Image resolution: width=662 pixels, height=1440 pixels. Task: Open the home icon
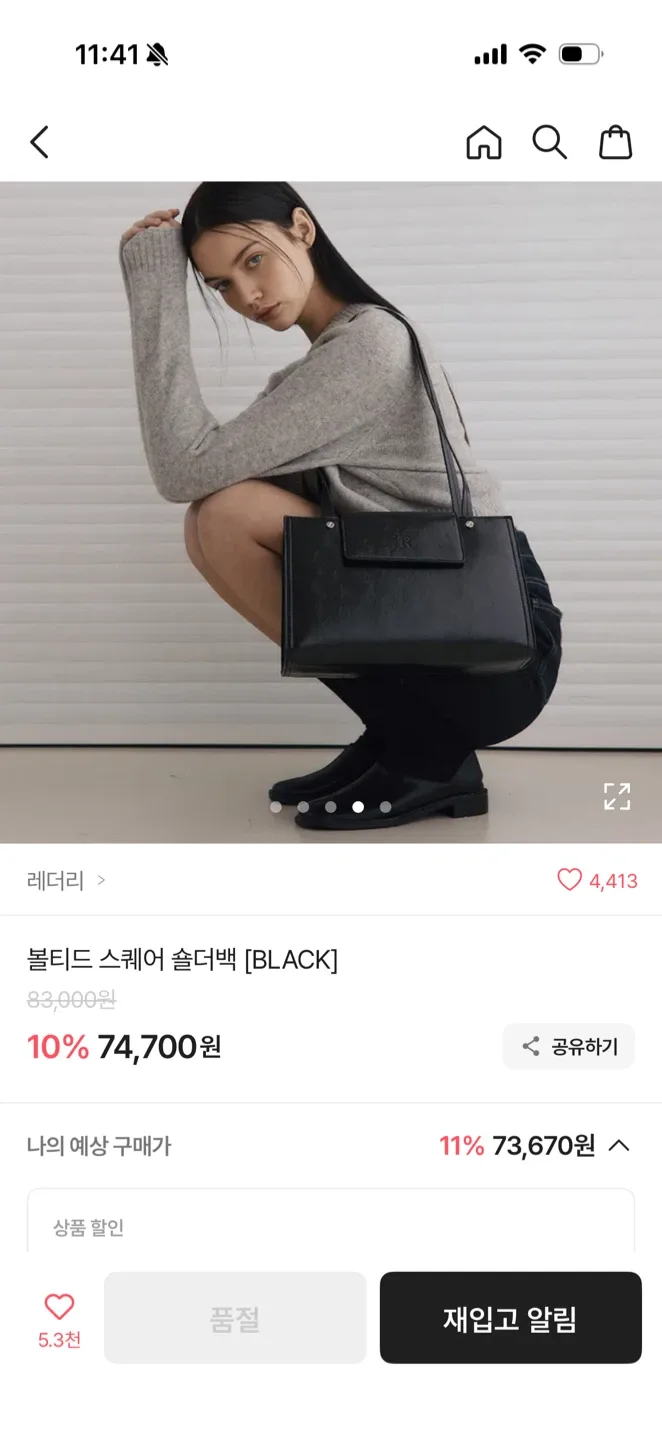coord(484,142)
